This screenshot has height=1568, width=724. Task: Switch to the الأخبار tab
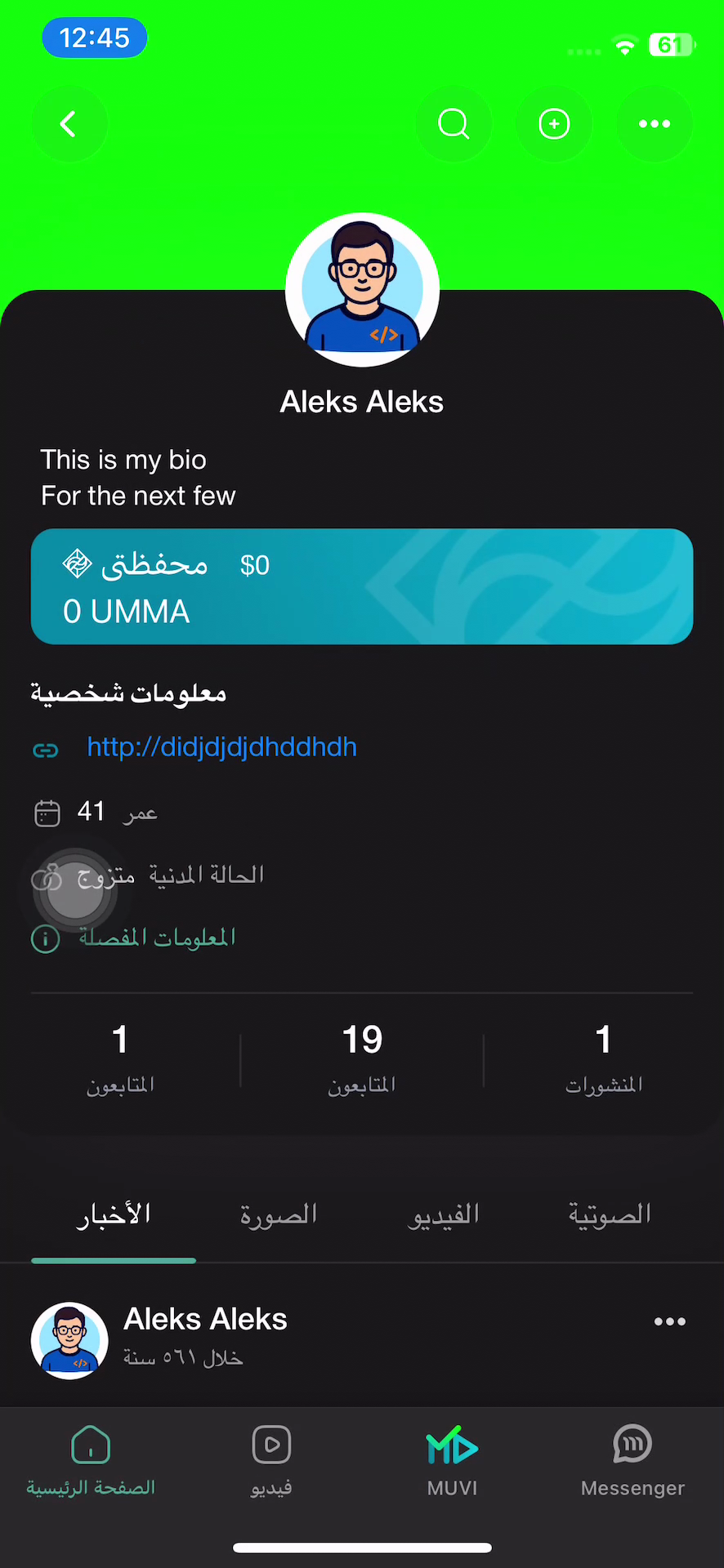(114, 1215)
